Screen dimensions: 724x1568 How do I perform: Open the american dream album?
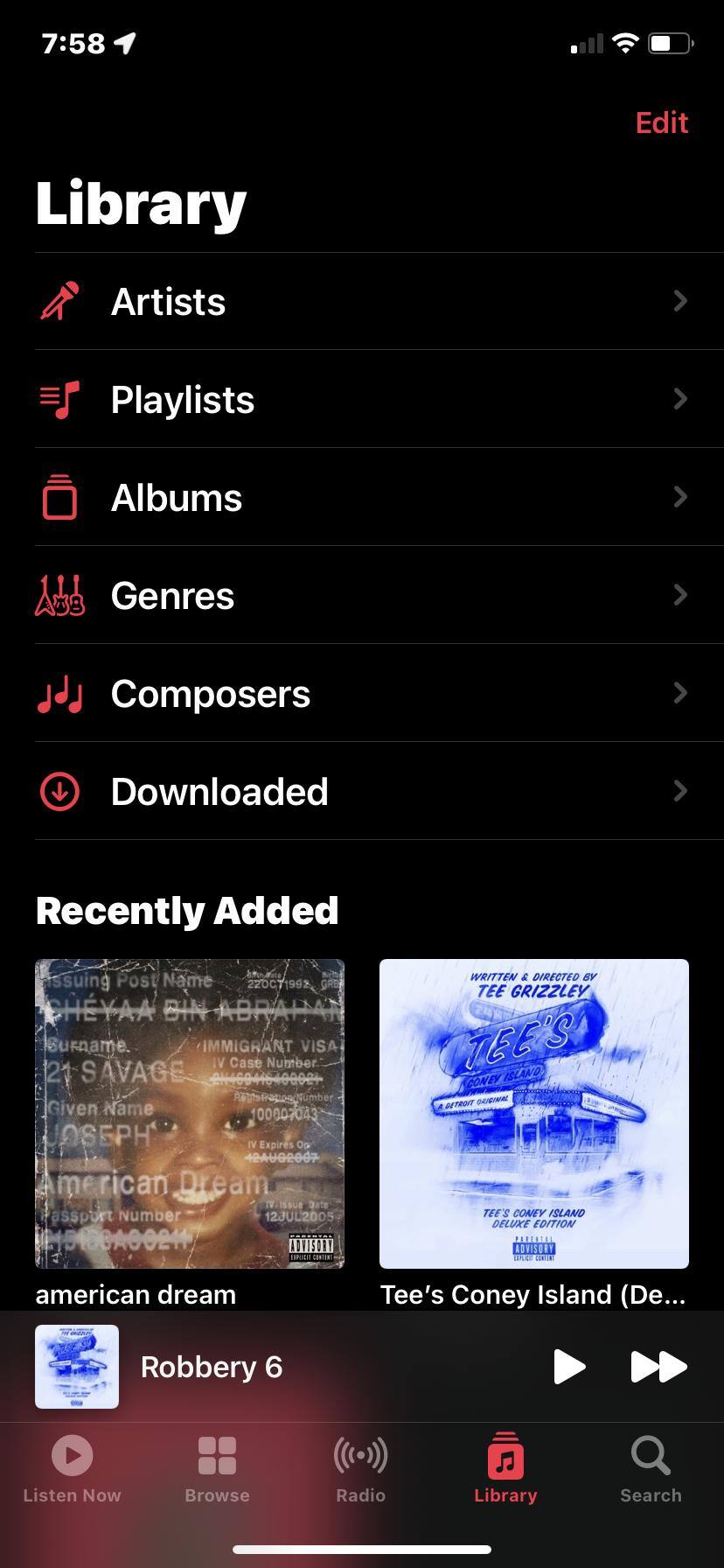pyautogui.click(x=190, y=1113)
